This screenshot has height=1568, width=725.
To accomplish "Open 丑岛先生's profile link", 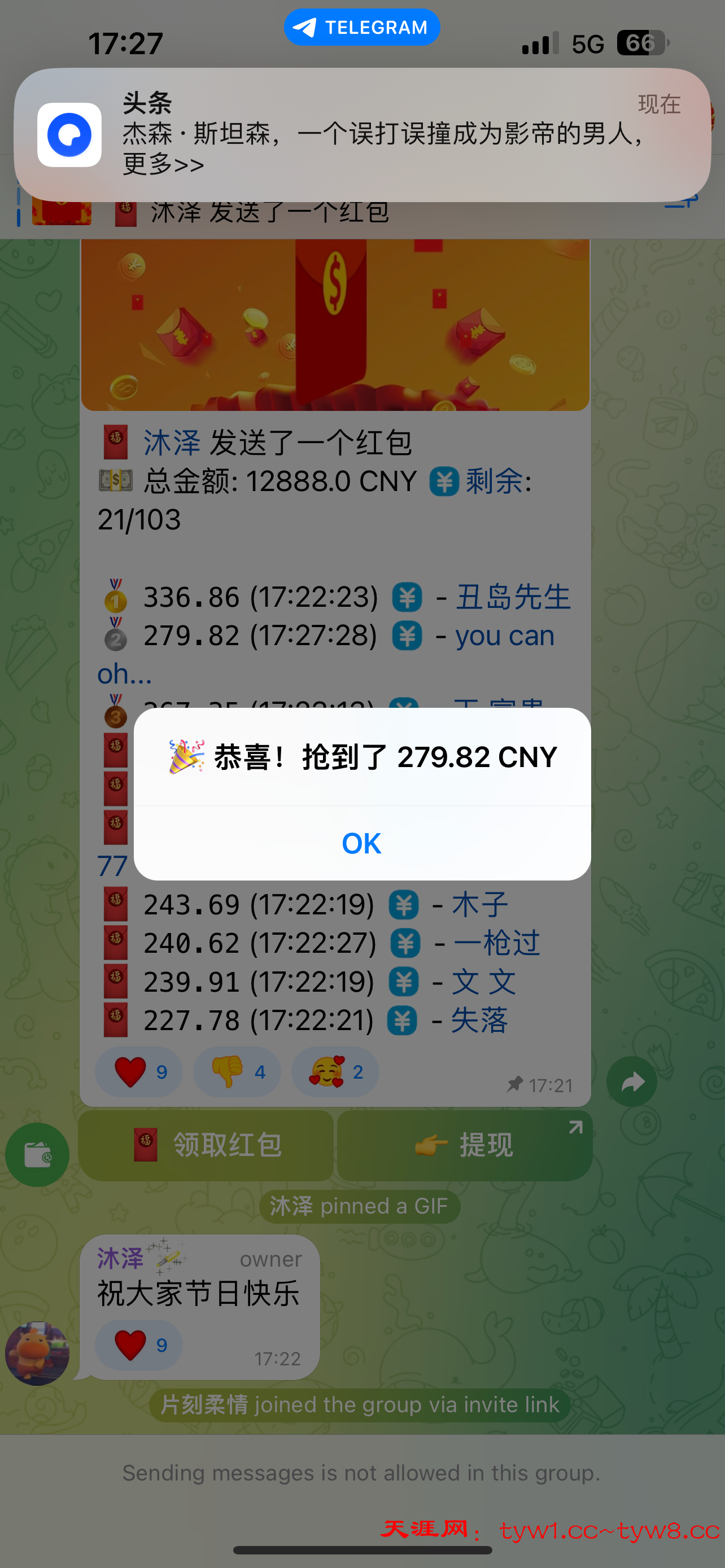I will 513,597.
